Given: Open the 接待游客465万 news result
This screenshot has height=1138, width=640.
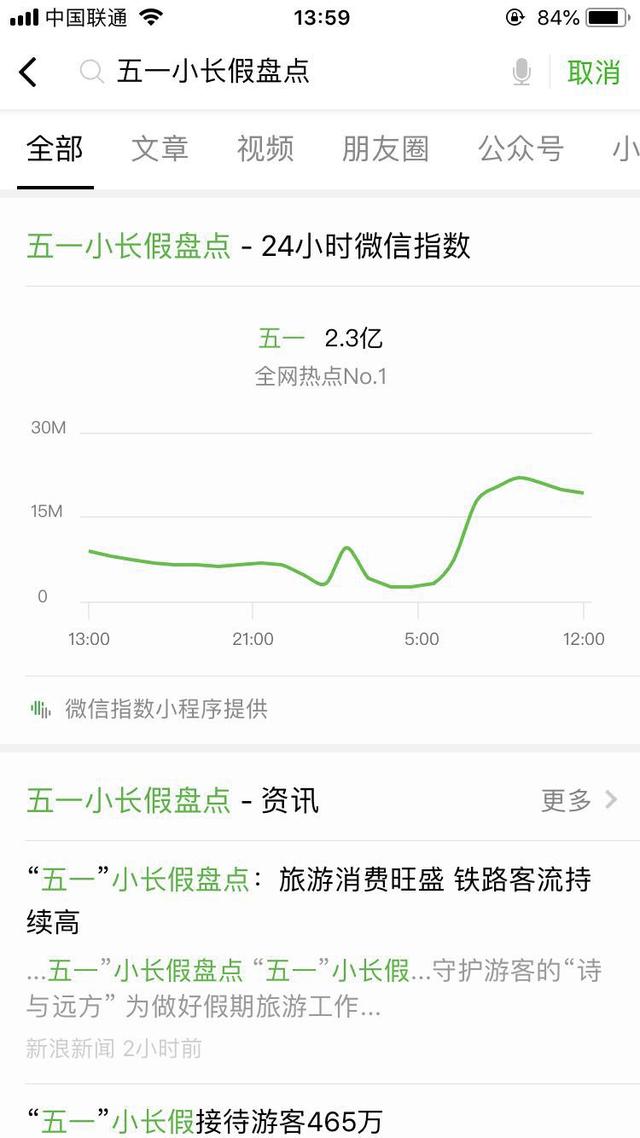Looking at the screenshot, I should [205, 1119].
